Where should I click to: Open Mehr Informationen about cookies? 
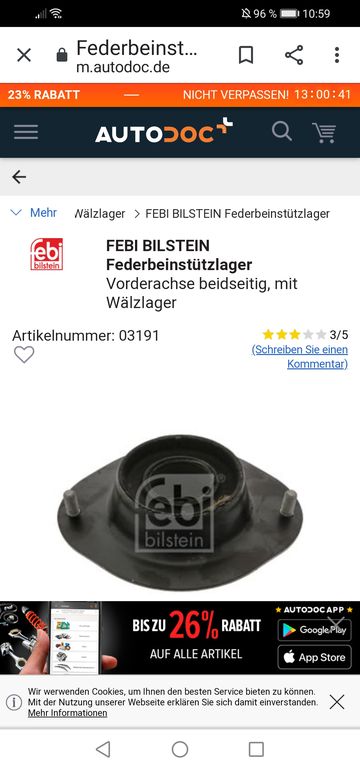coord(67,713)
